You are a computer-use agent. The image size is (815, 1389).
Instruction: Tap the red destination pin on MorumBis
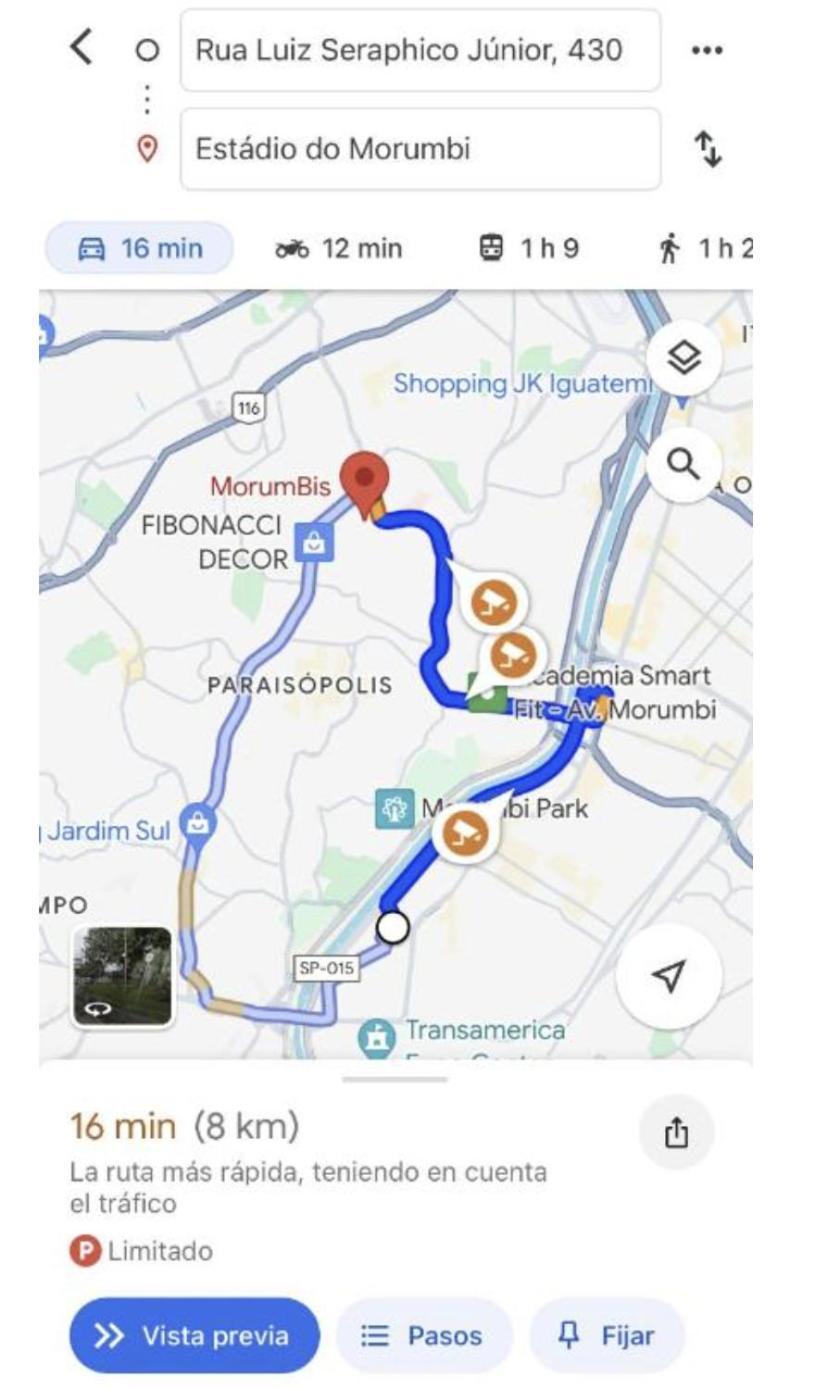pos(364,480)
